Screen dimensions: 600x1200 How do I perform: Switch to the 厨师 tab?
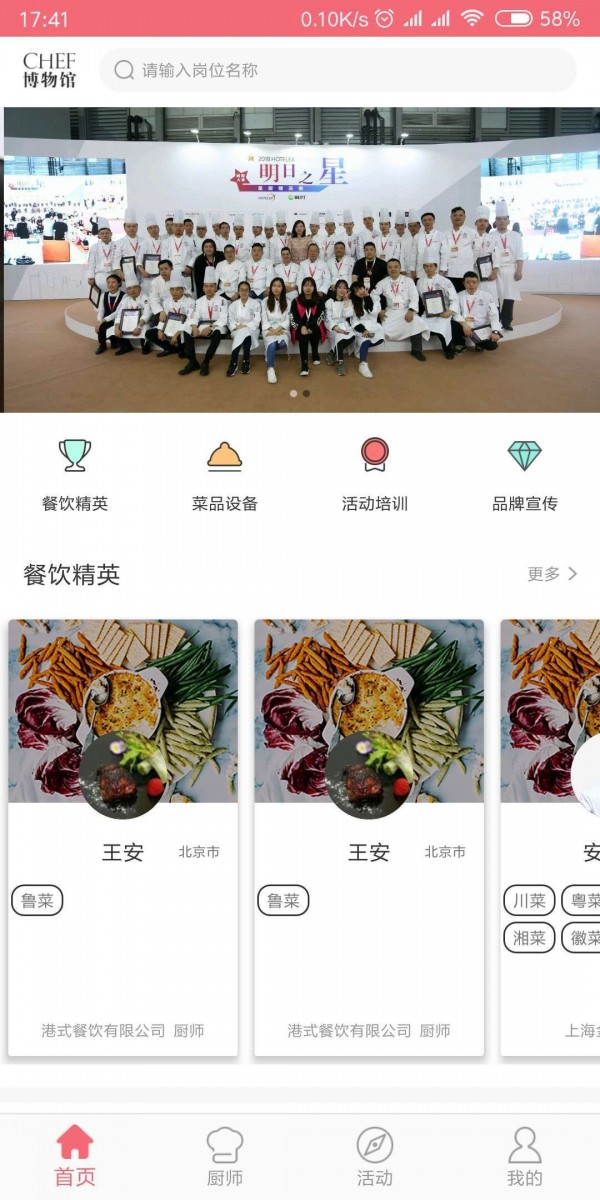(x=225, y=1157)
